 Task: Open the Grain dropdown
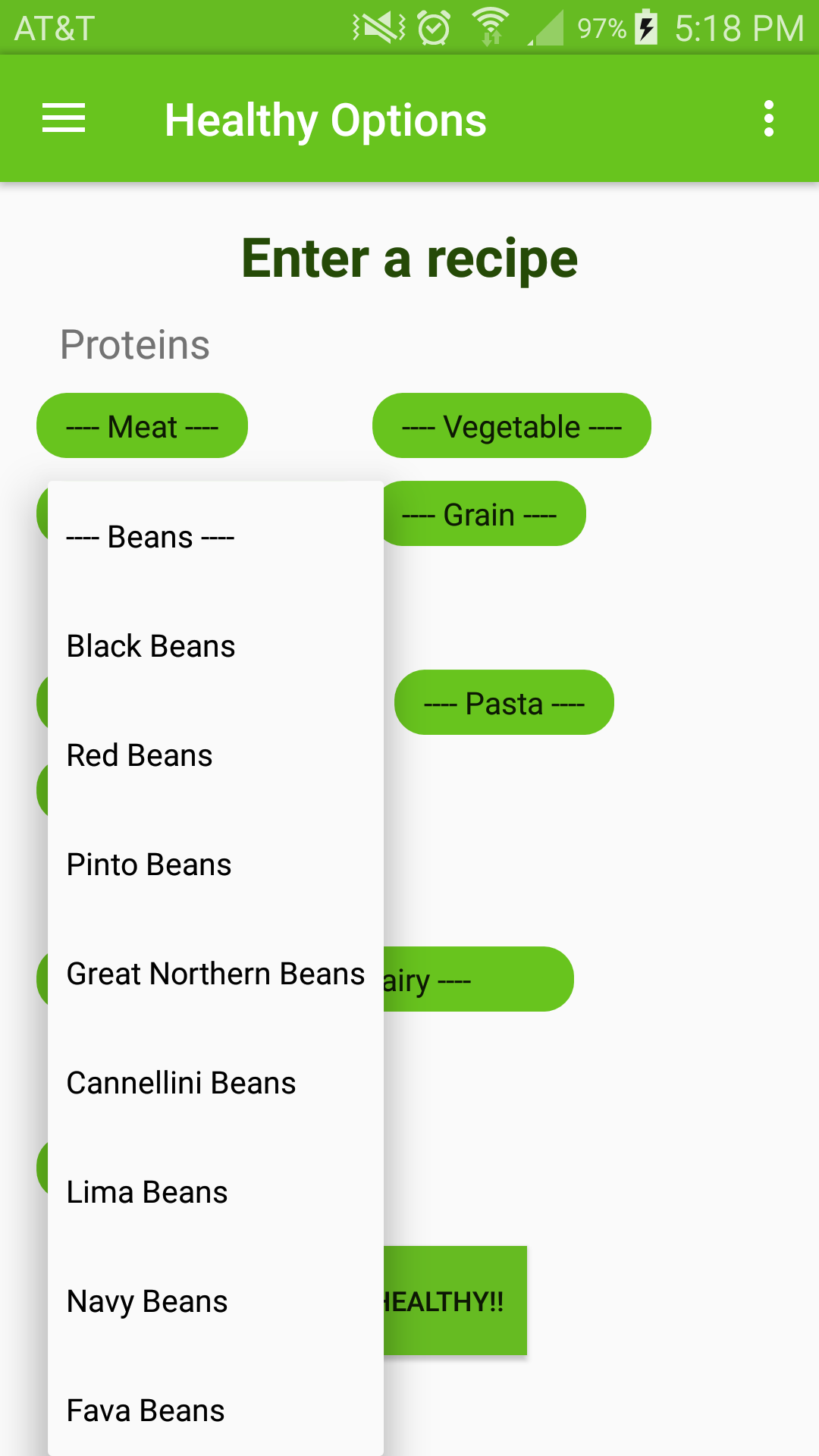[483, 514]
